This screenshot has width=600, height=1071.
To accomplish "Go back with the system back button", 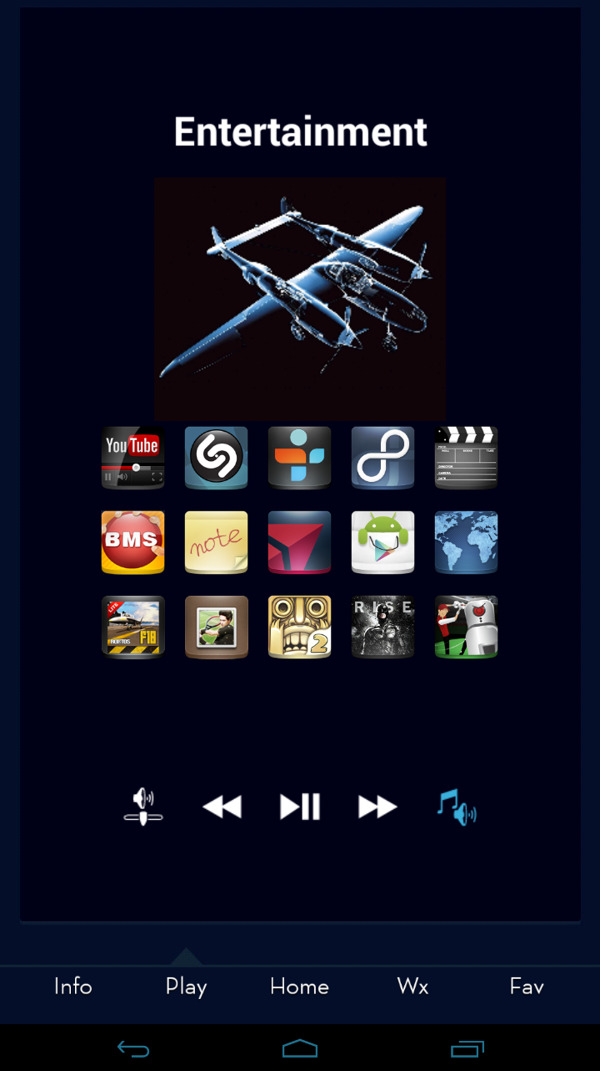I will (133, 1048).
